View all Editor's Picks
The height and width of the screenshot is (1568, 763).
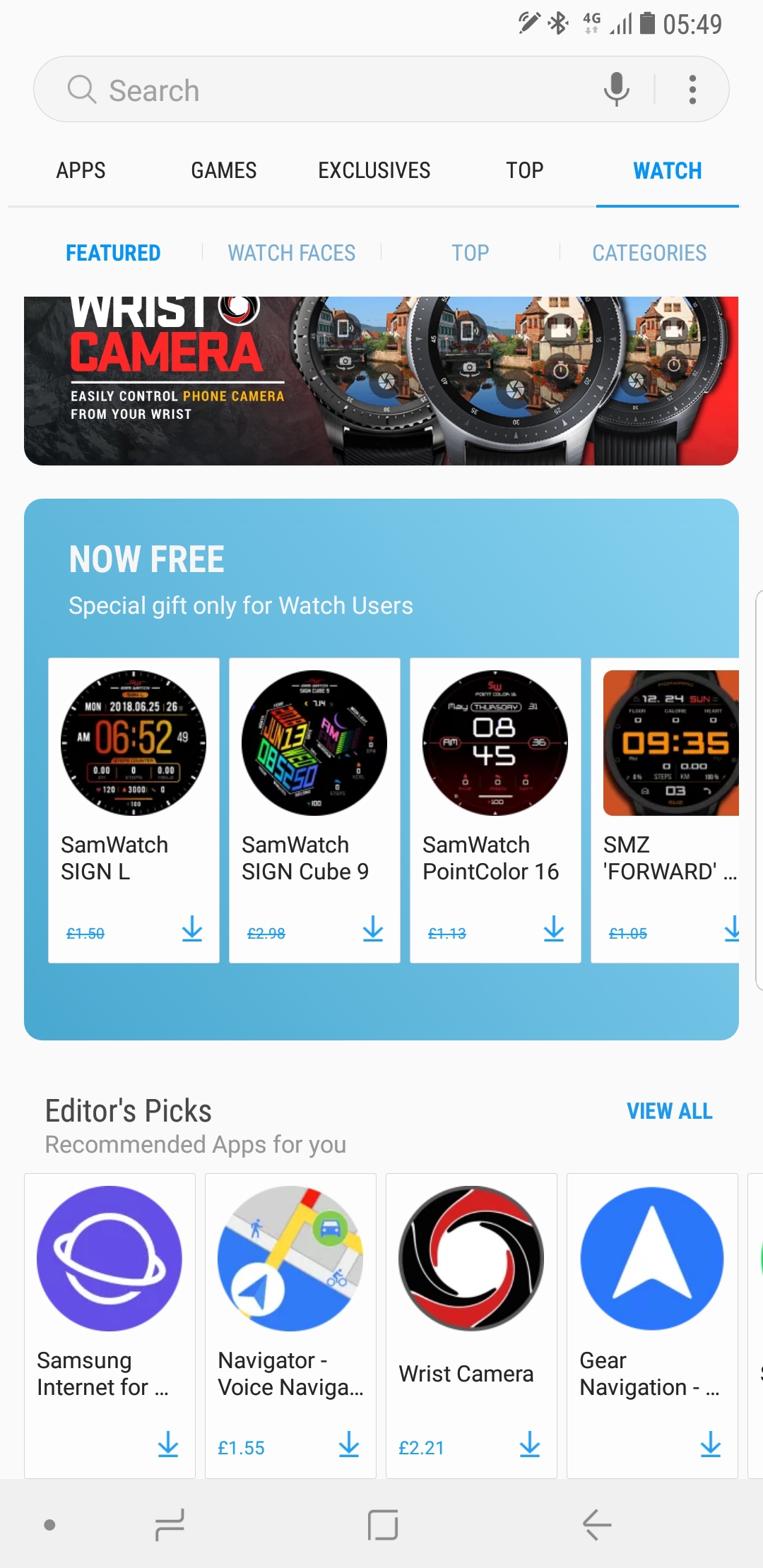click(x=669, y=1111)
